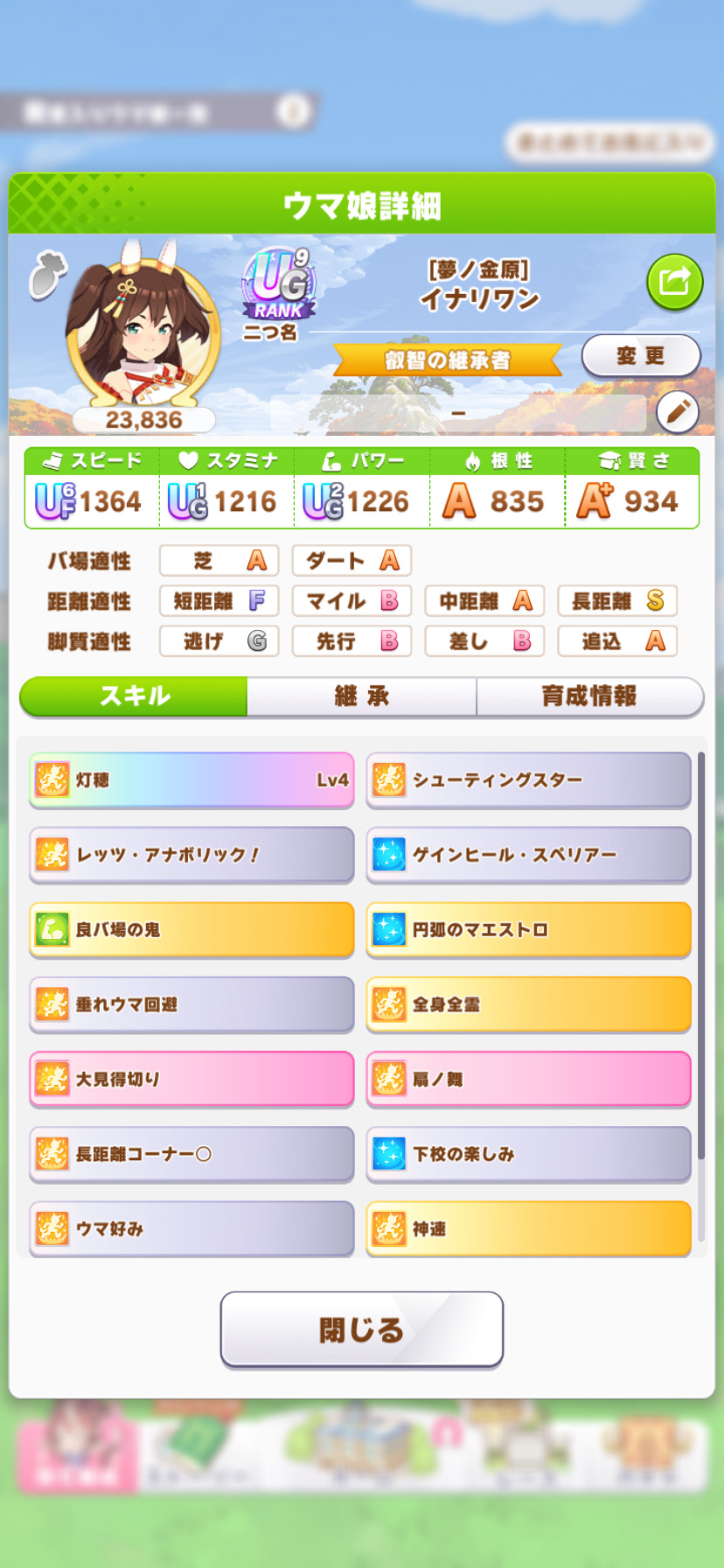This screenshot has height=1568, width=724.
Task: Tap the 垂れウマ回避 skill
Action: pos(191,1004)
